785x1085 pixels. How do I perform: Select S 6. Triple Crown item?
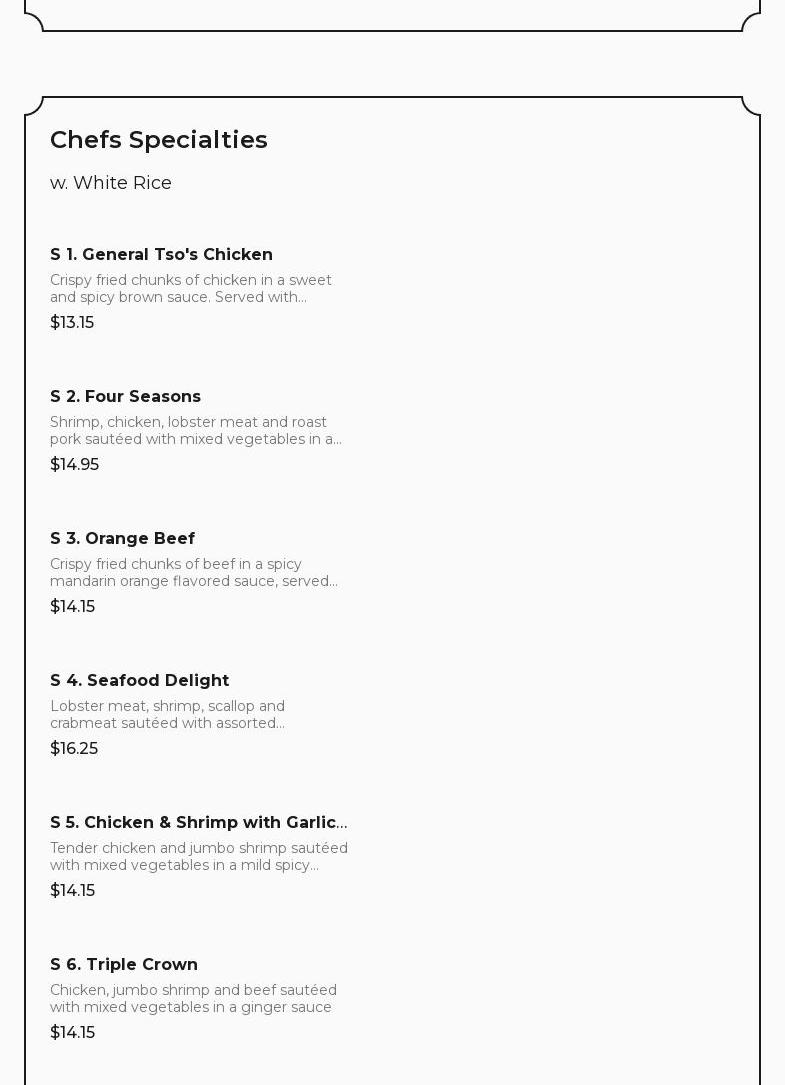123,965
